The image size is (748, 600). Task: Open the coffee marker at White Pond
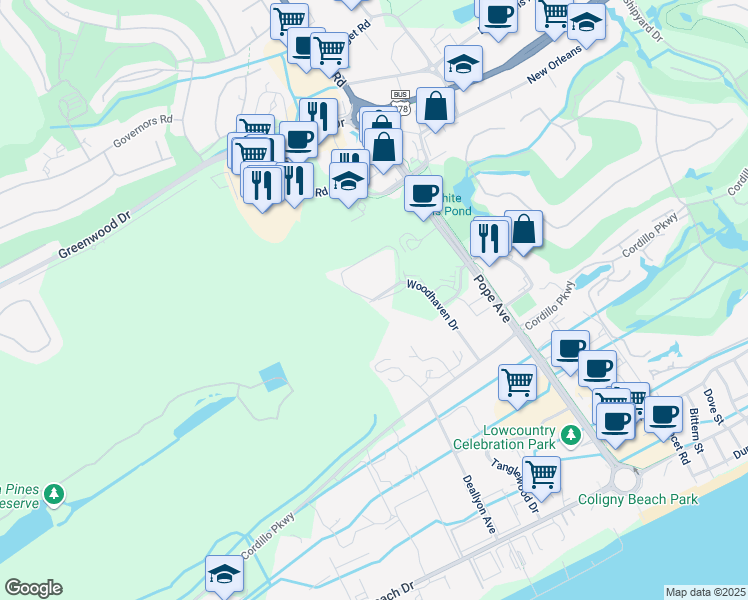423,191
